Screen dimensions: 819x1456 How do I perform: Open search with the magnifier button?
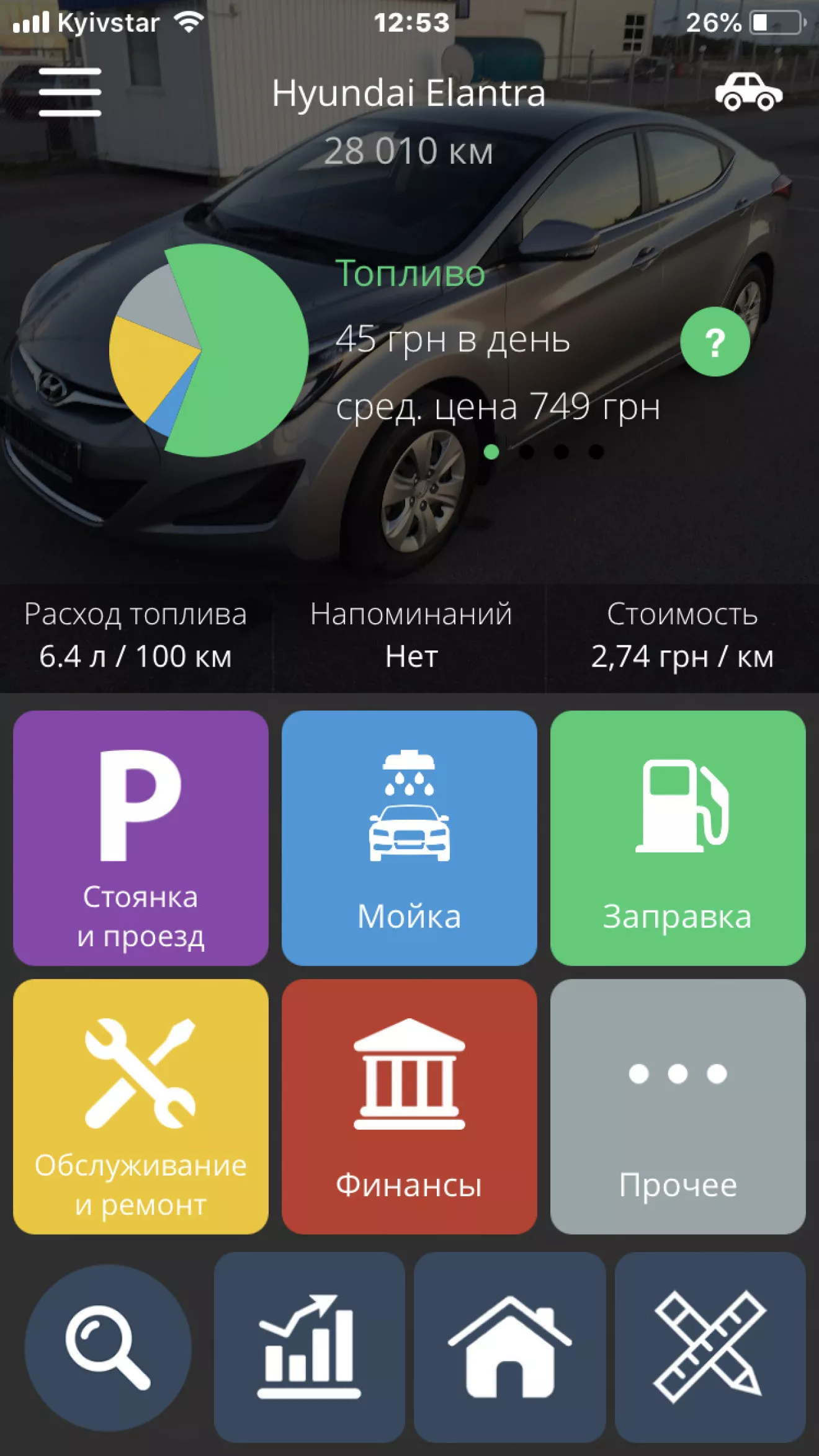pyautogui.click(x=108, y=1347)
